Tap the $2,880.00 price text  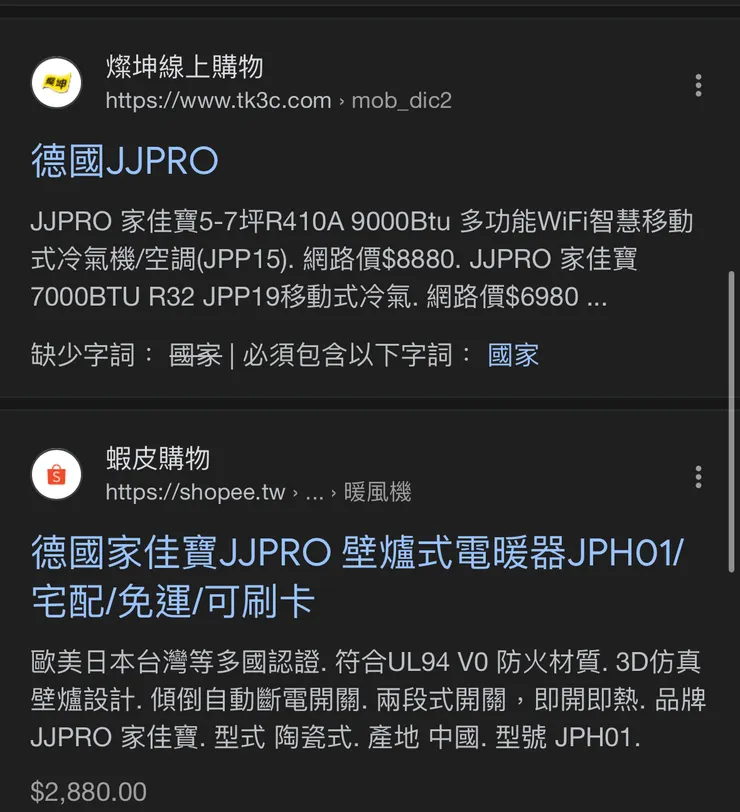coord(89,791)
